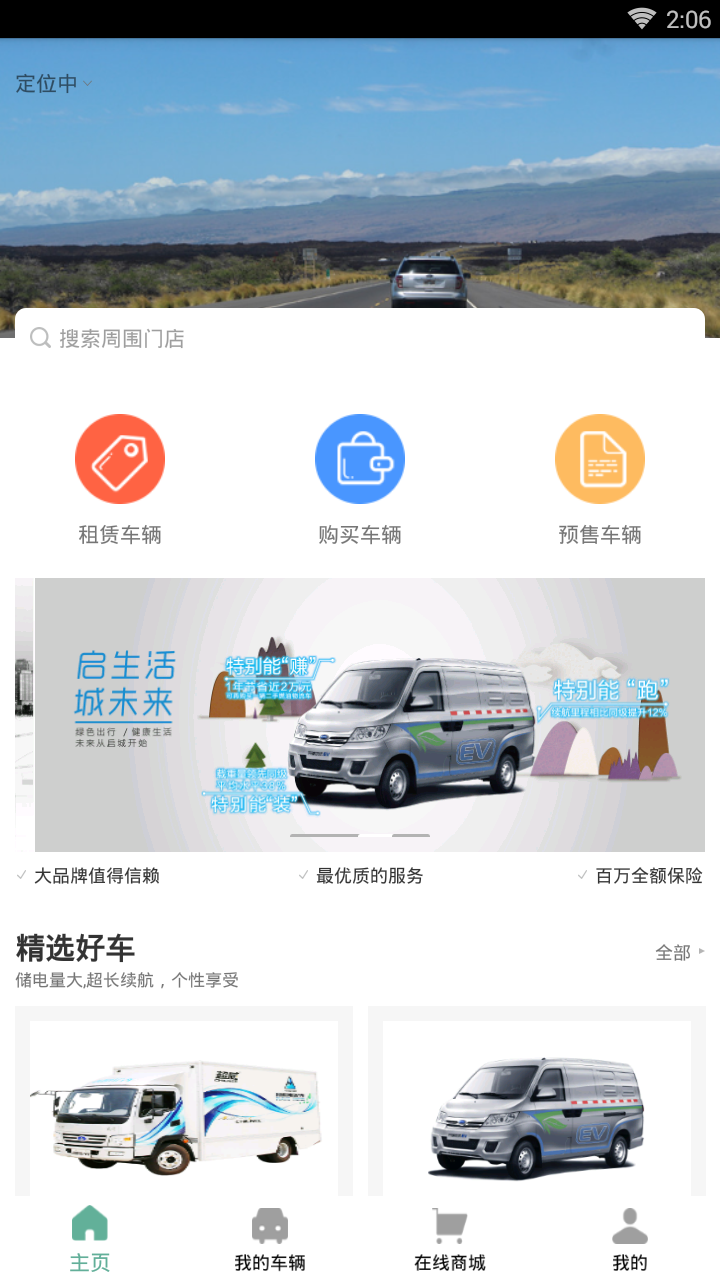This screenshot has width=720, height=1280.
Task: Switch to the 在线商城 tab
Action: tap(450, 1240)
